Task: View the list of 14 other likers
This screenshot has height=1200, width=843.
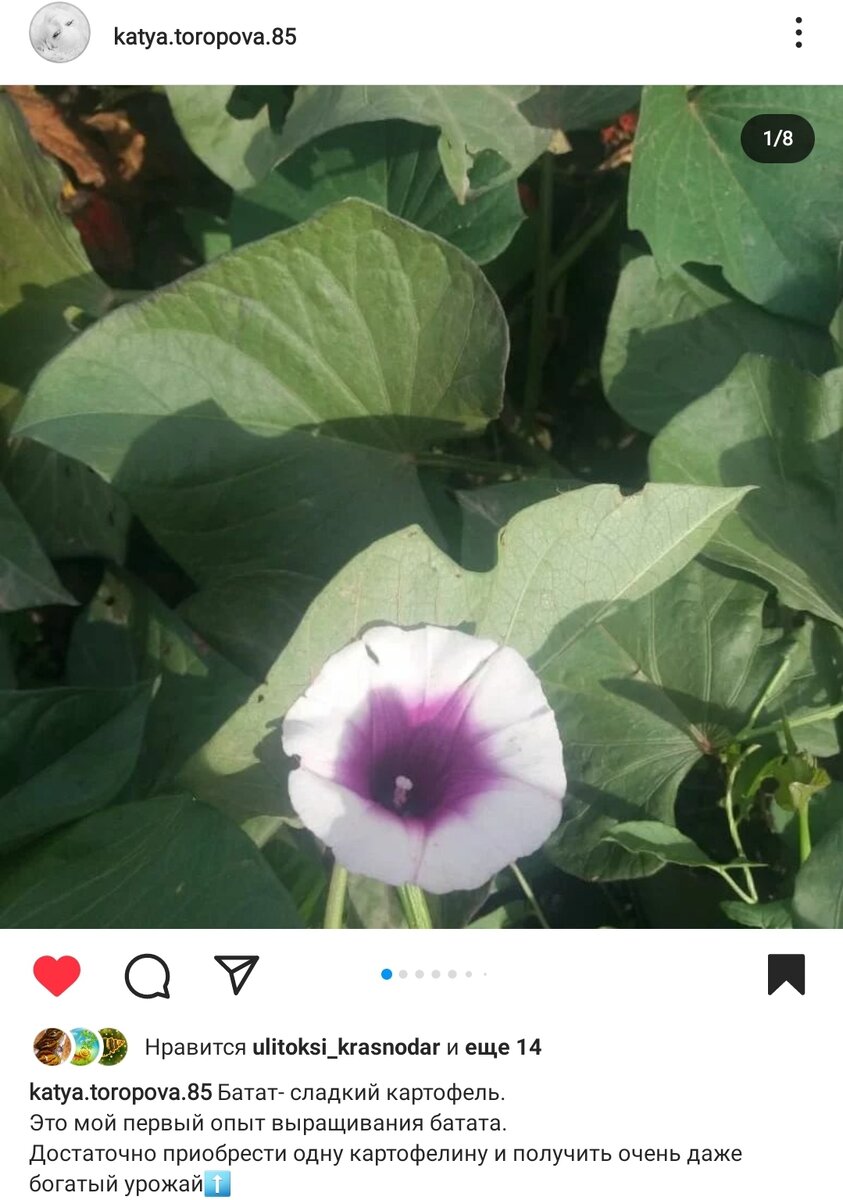Action: pyautogui.click(x=503, y=1047)
